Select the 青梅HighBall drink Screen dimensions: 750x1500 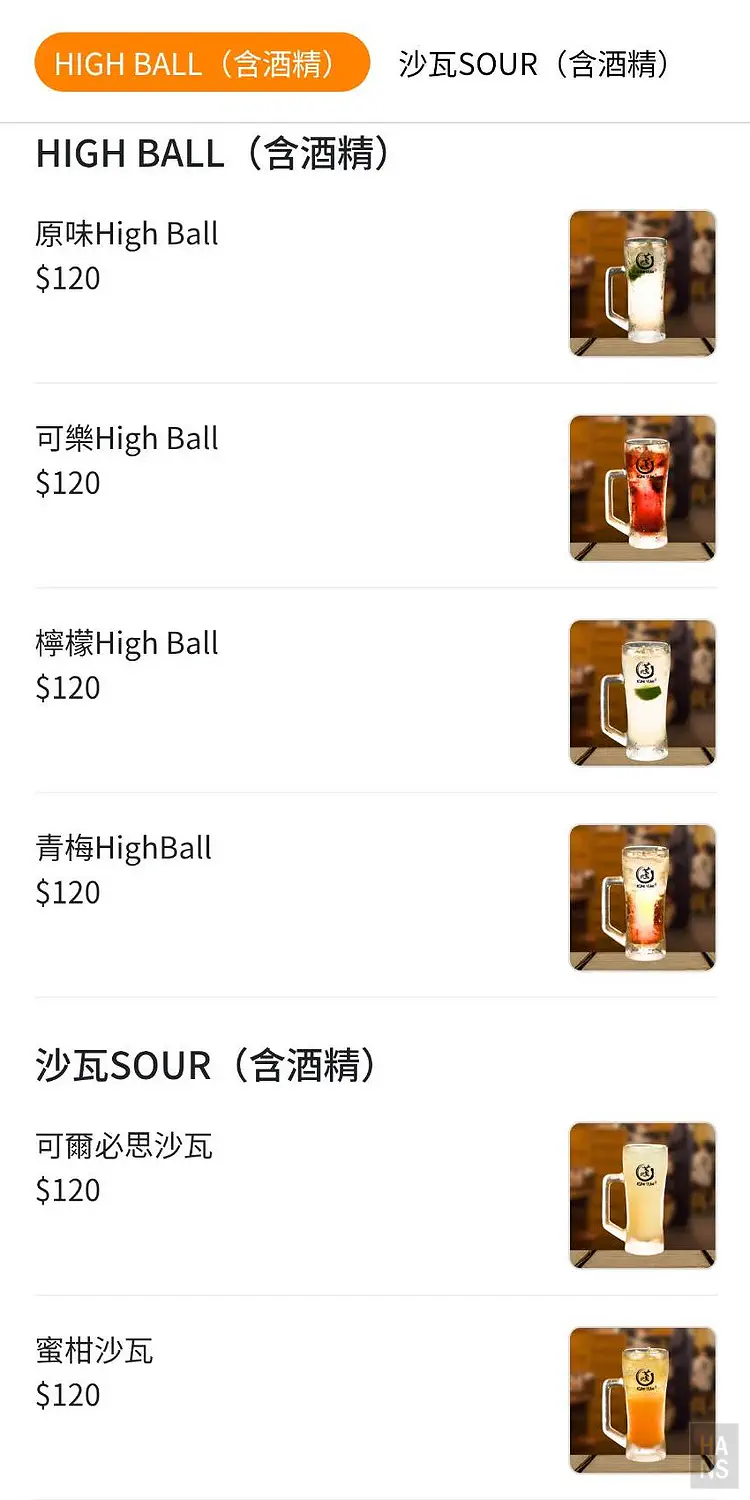[x=124, y=850]
